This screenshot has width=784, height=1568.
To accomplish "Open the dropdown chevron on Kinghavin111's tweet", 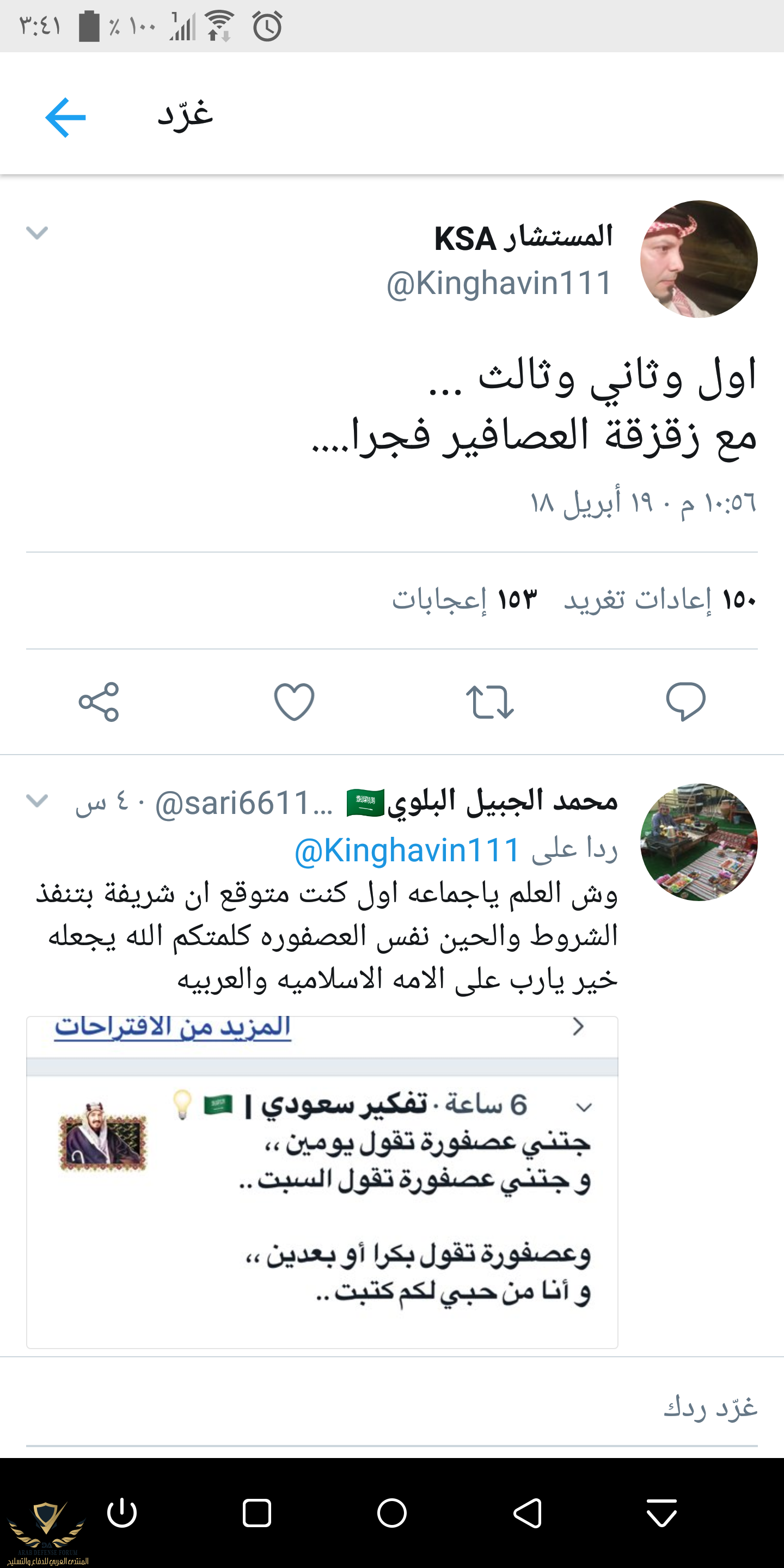I will [x=37, y=232].
